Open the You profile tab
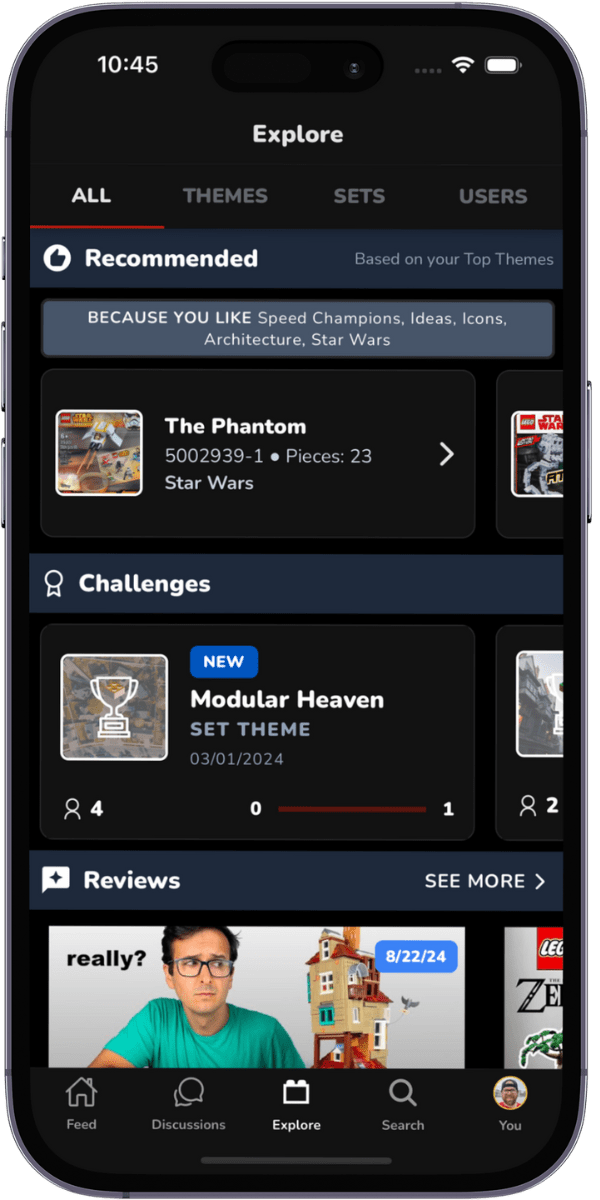Image resolution: width=600 pixels, height=1200 pixels. point(510,1104)
